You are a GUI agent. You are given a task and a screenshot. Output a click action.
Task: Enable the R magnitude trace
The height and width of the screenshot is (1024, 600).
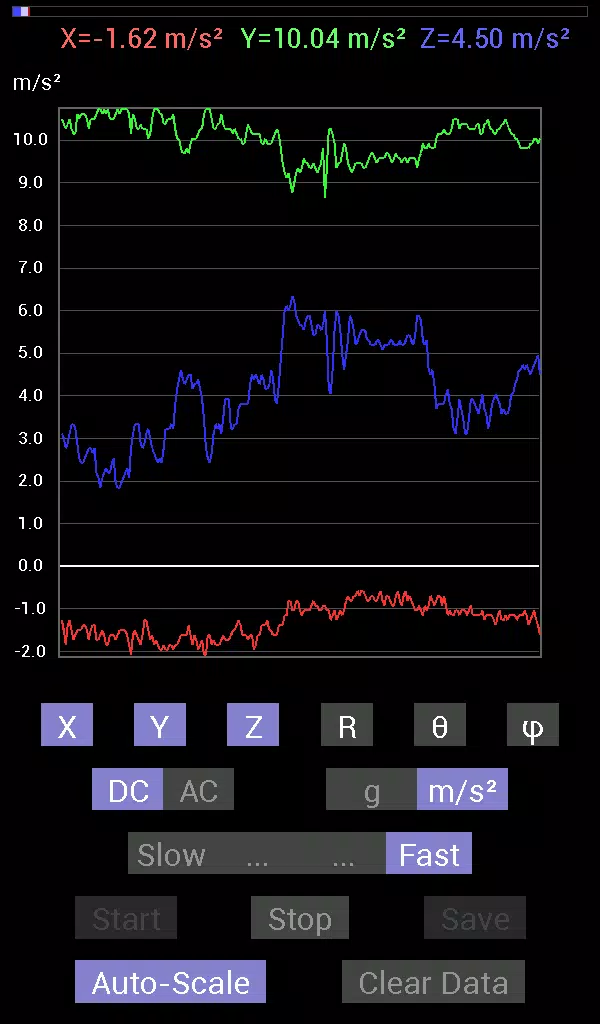click(347, 724)
